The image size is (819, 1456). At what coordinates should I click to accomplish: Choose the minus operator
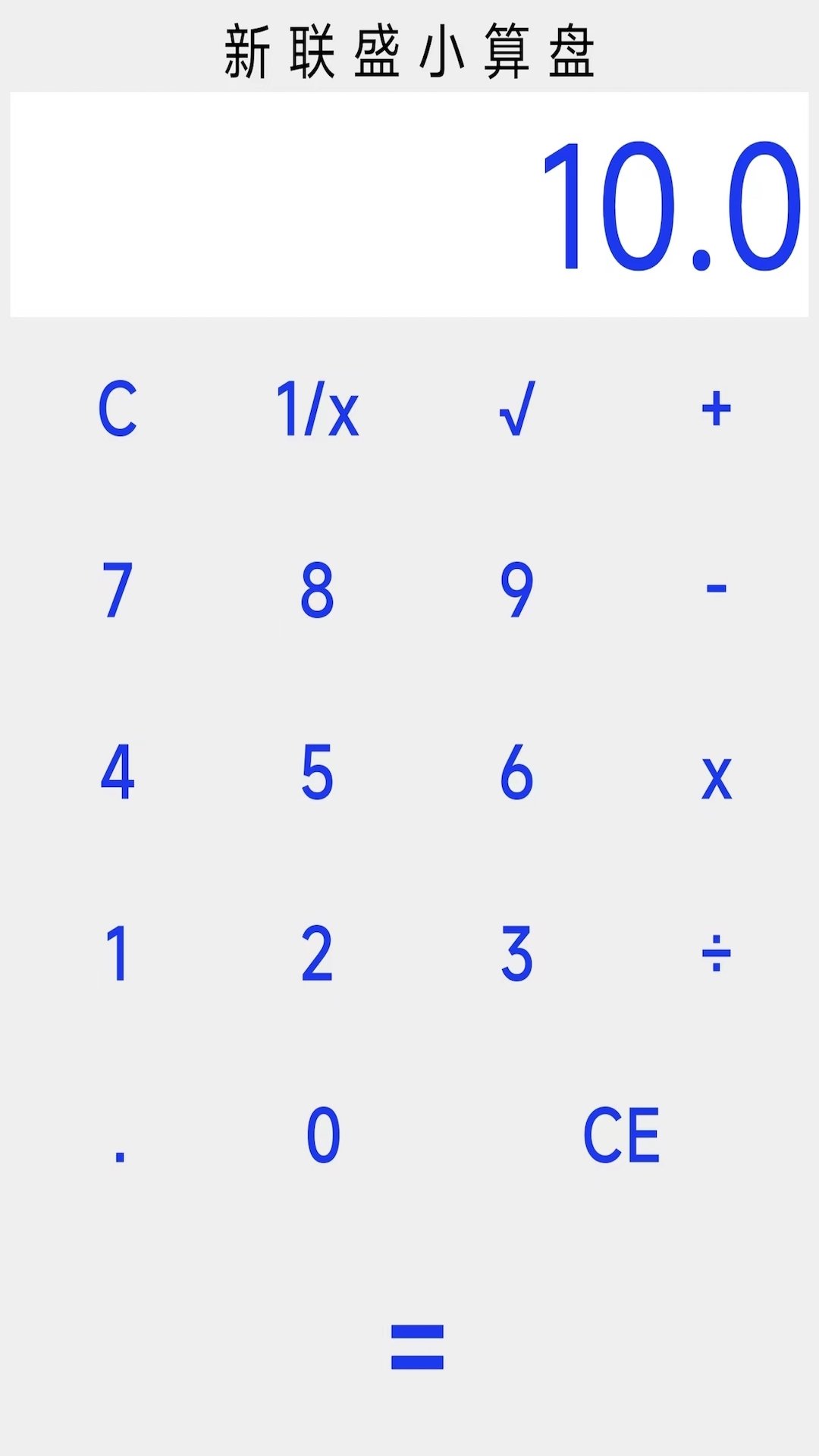(716, 588)
